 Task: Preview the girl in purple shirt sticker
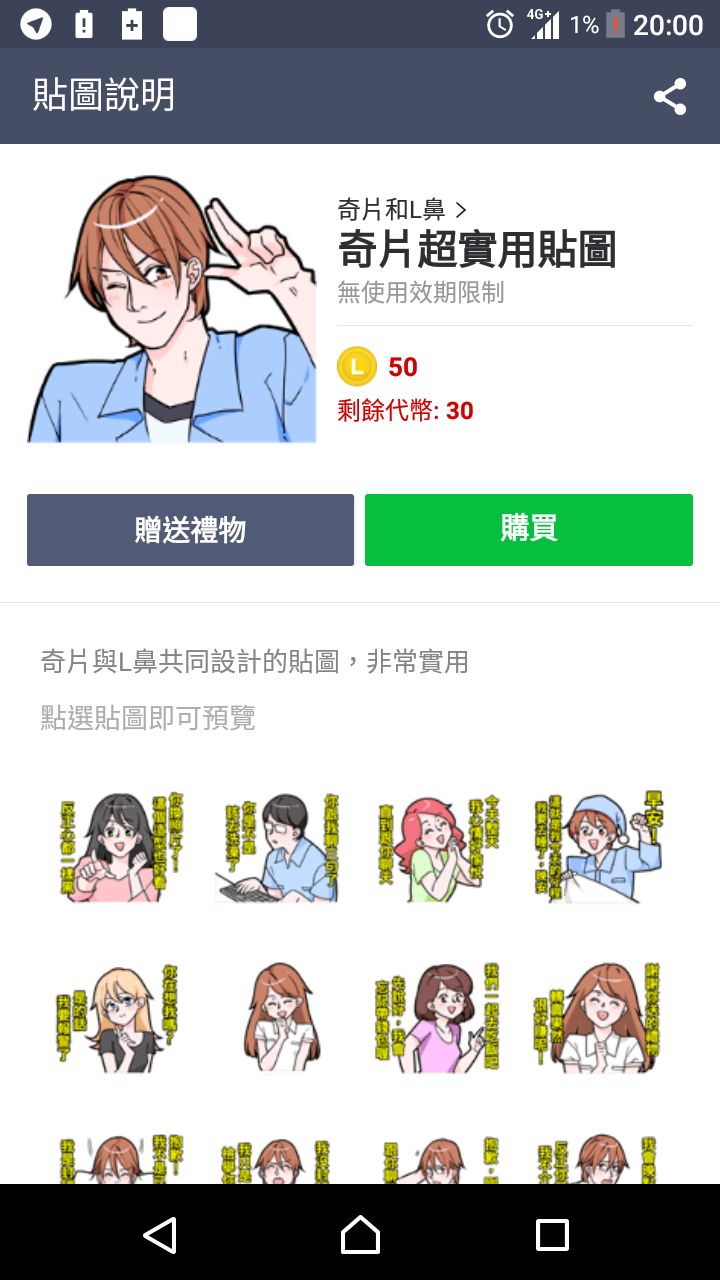(x=437, y=1017)
